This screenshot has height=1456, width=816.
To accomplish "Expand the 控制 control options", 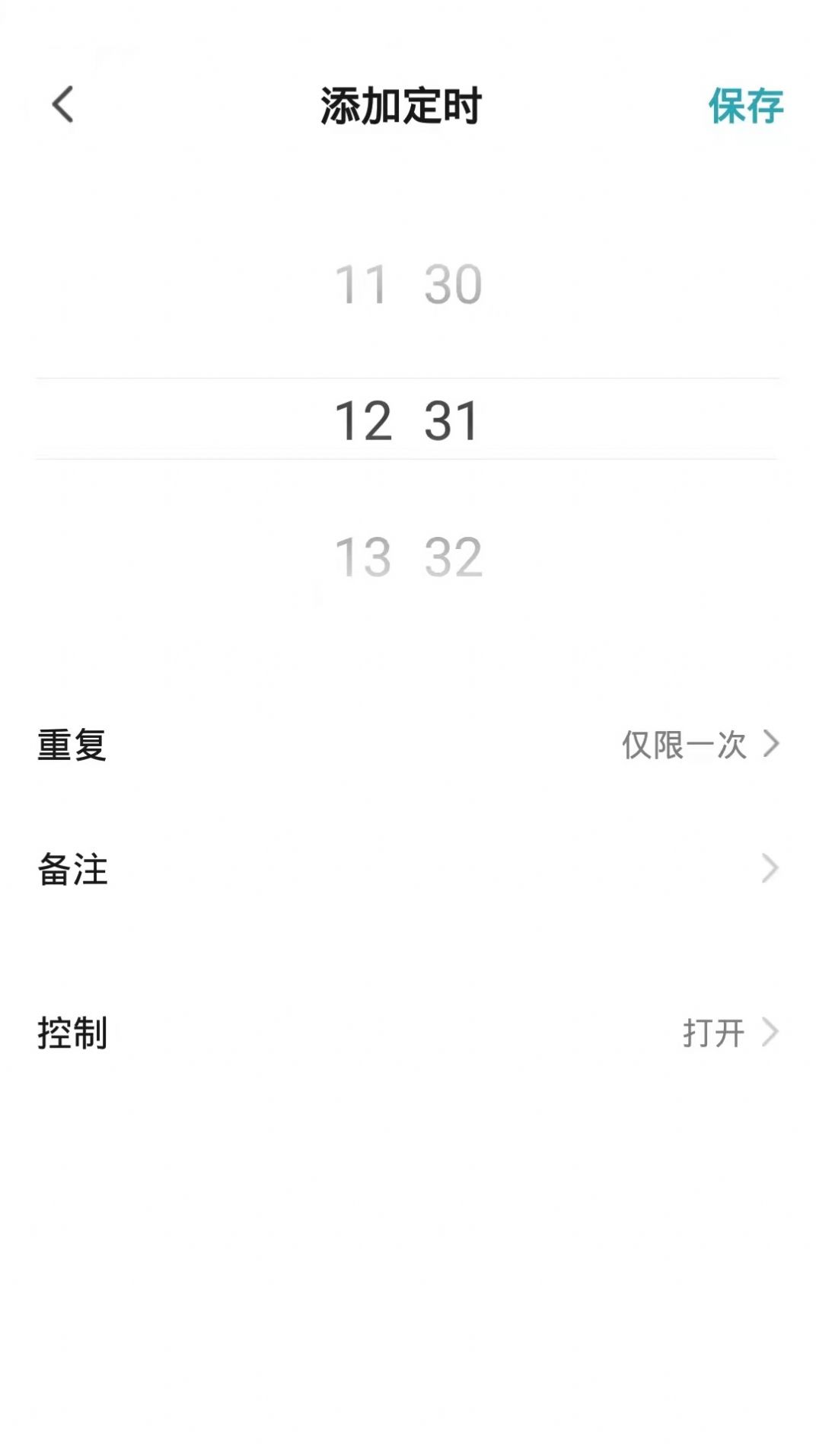I will [x=408, y=1030].
